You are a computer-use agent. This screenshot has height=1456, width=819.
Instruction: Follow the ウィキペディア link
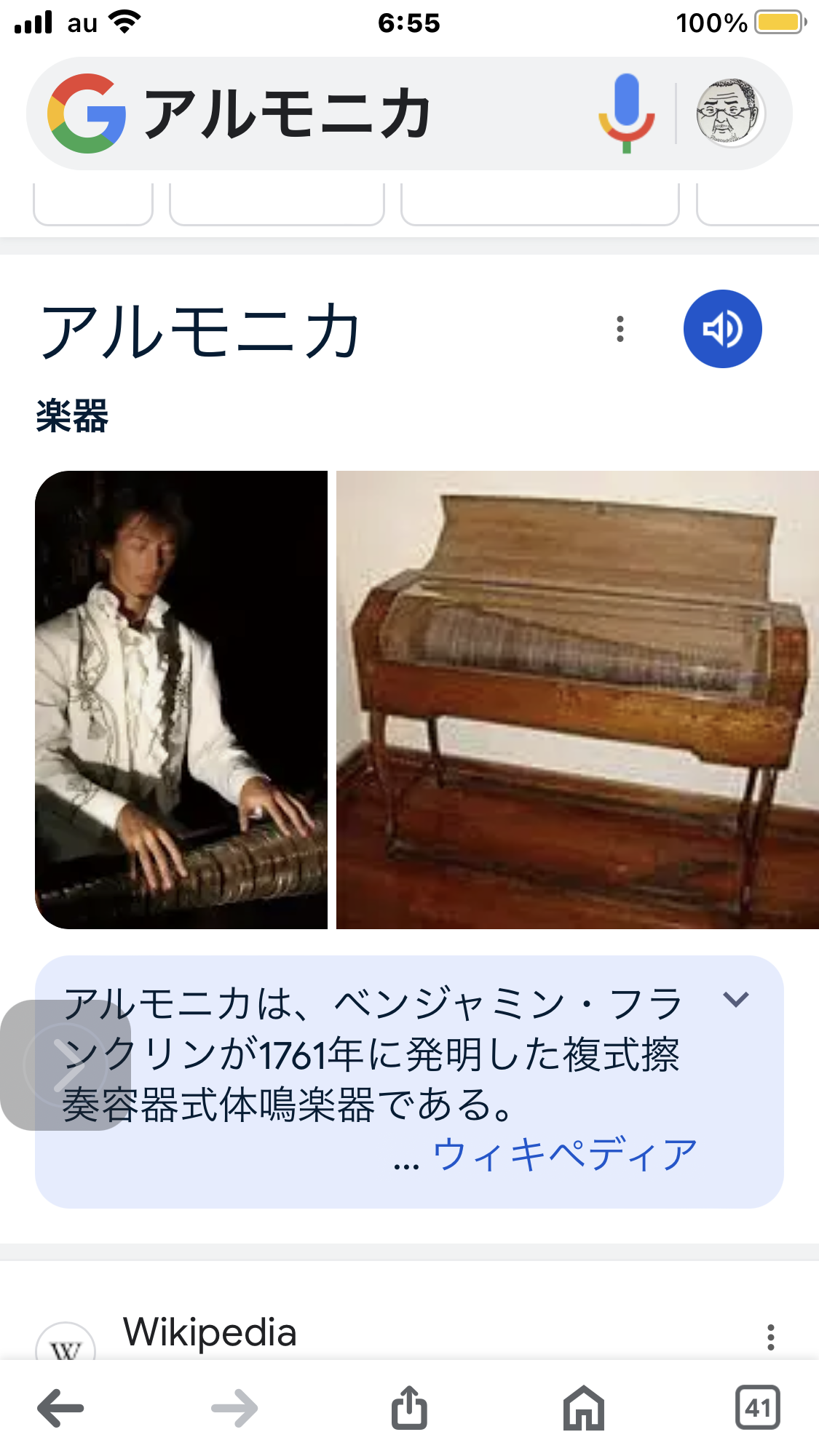[565, 1155]
